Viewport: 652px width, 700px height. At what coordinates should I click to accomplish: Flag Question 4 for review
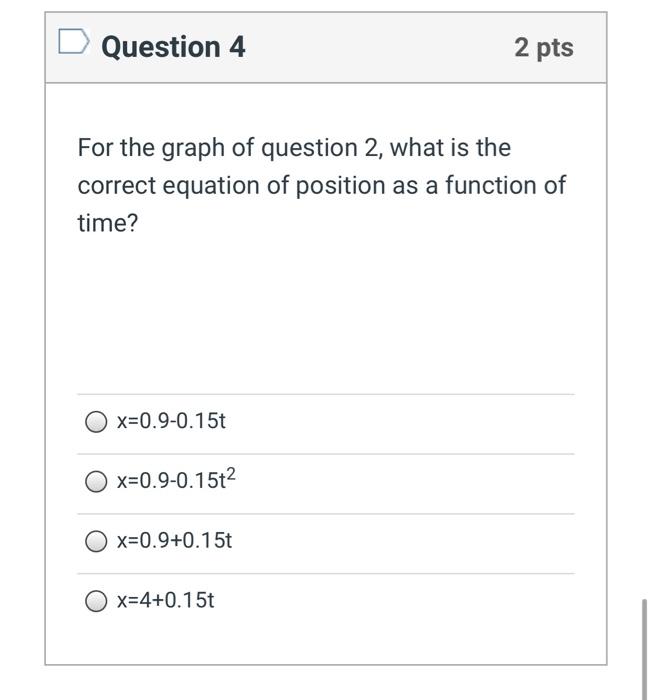72,44
